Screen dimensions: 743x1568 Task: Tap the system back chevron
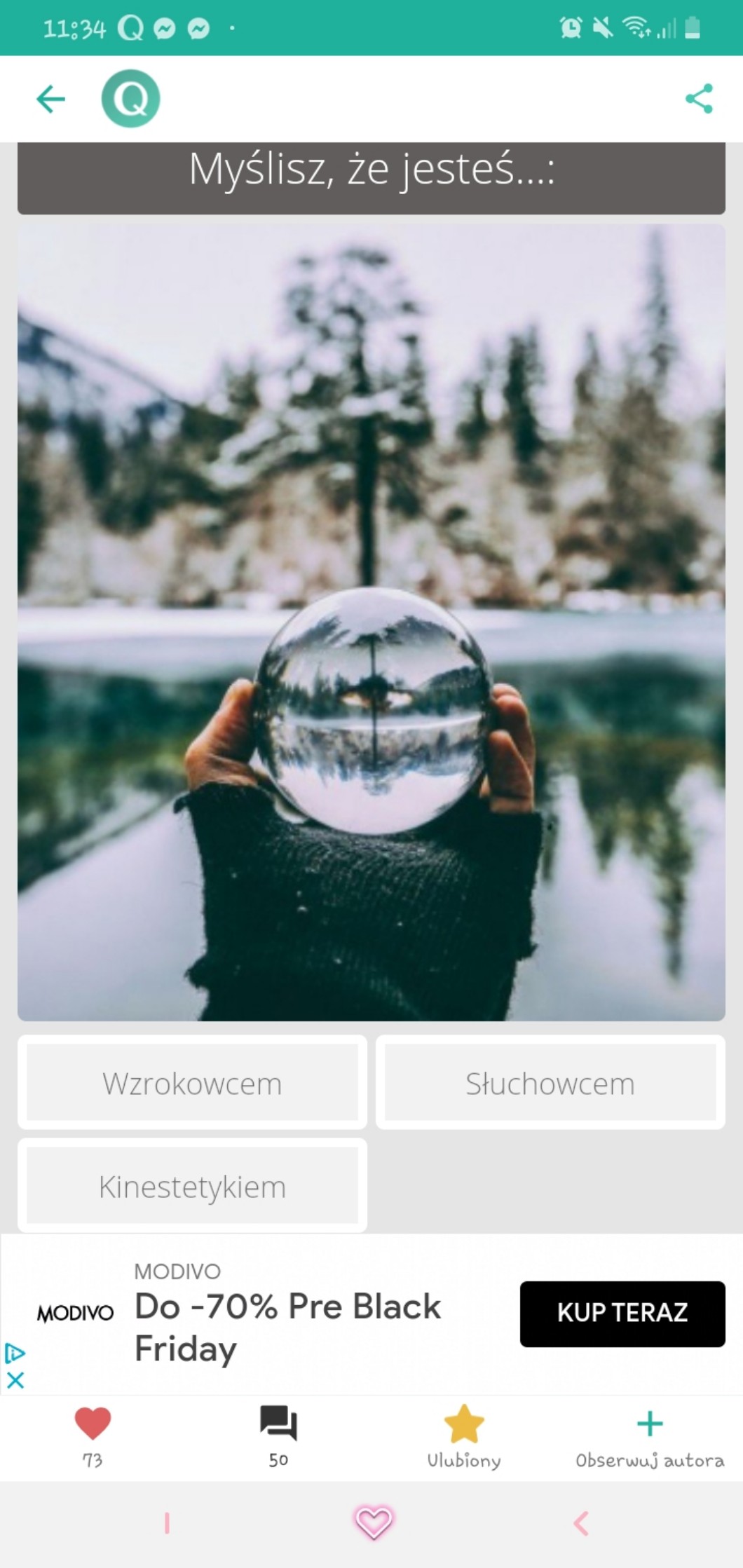click(580, 1523)
